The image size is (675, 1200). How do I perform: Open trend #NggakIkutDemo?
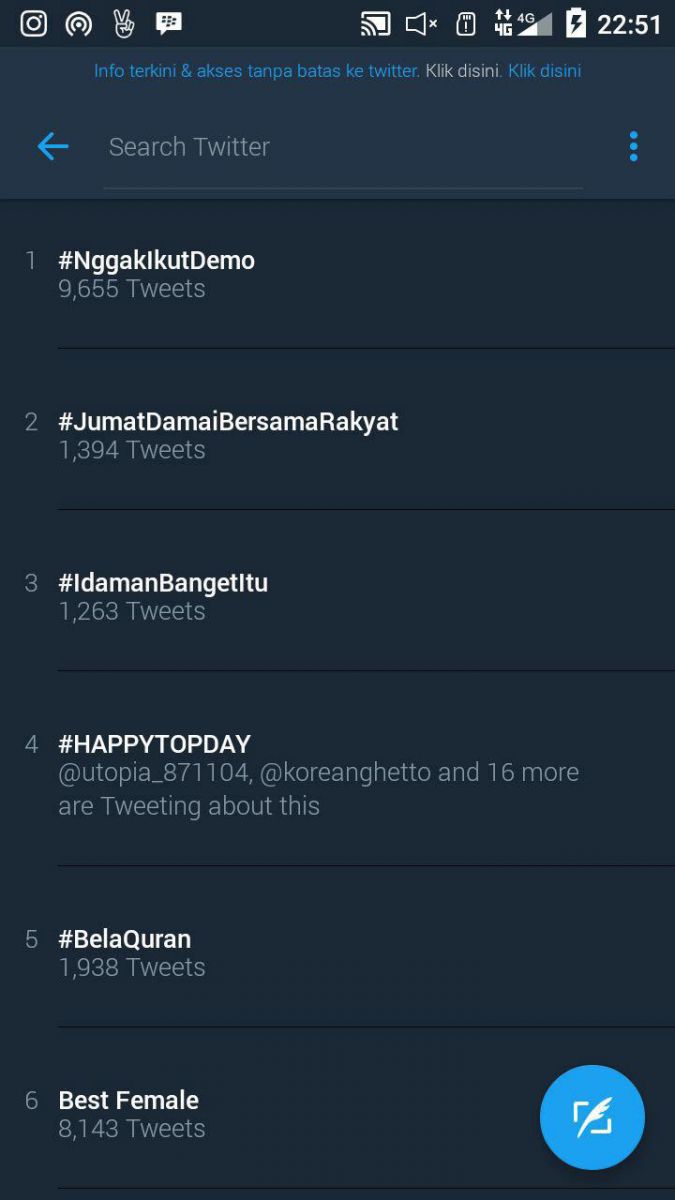(x=337, y=274)
